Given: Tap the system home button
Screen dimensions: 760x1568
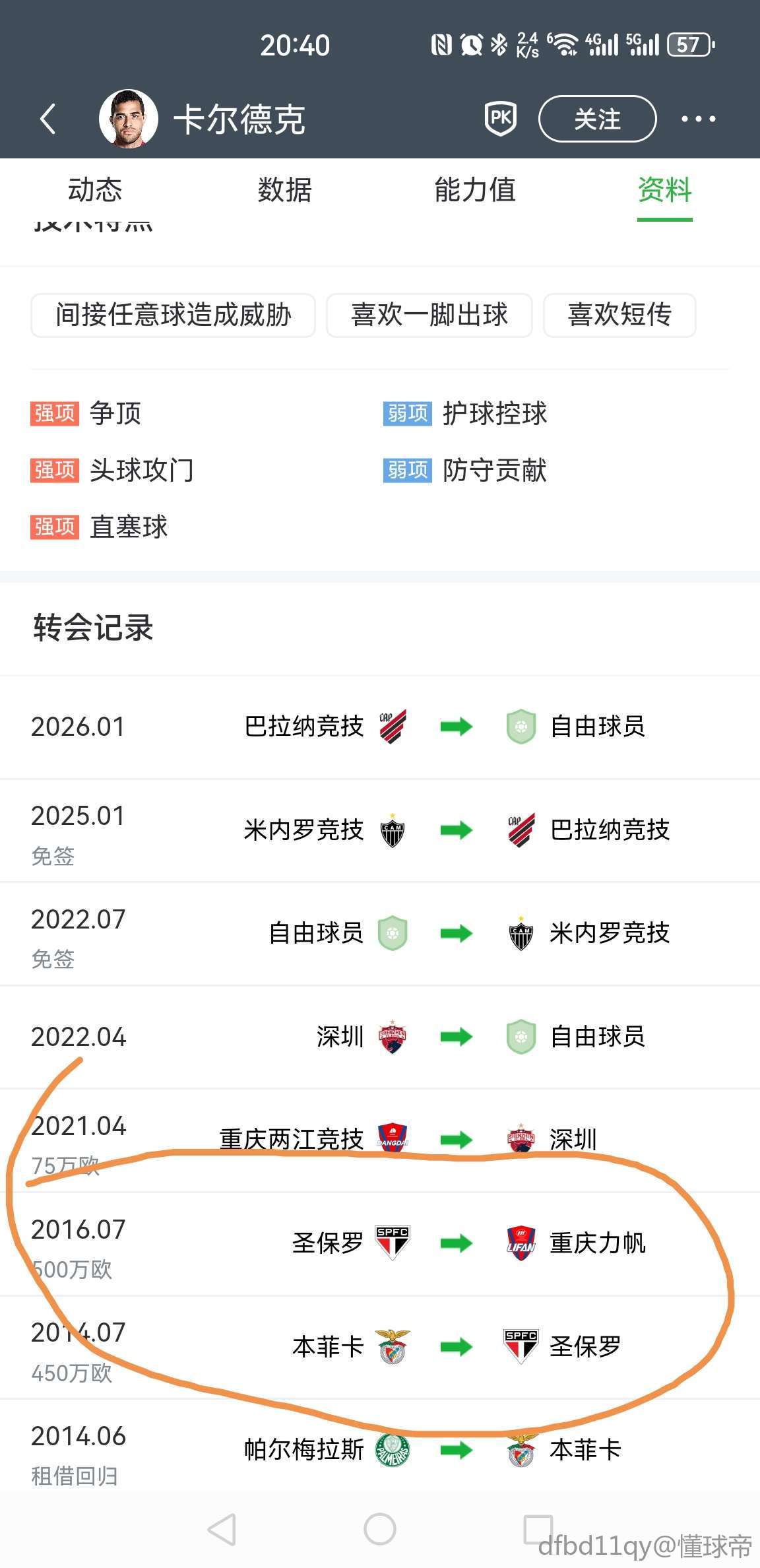Looking at the screenshot, I should [380, 1528].
